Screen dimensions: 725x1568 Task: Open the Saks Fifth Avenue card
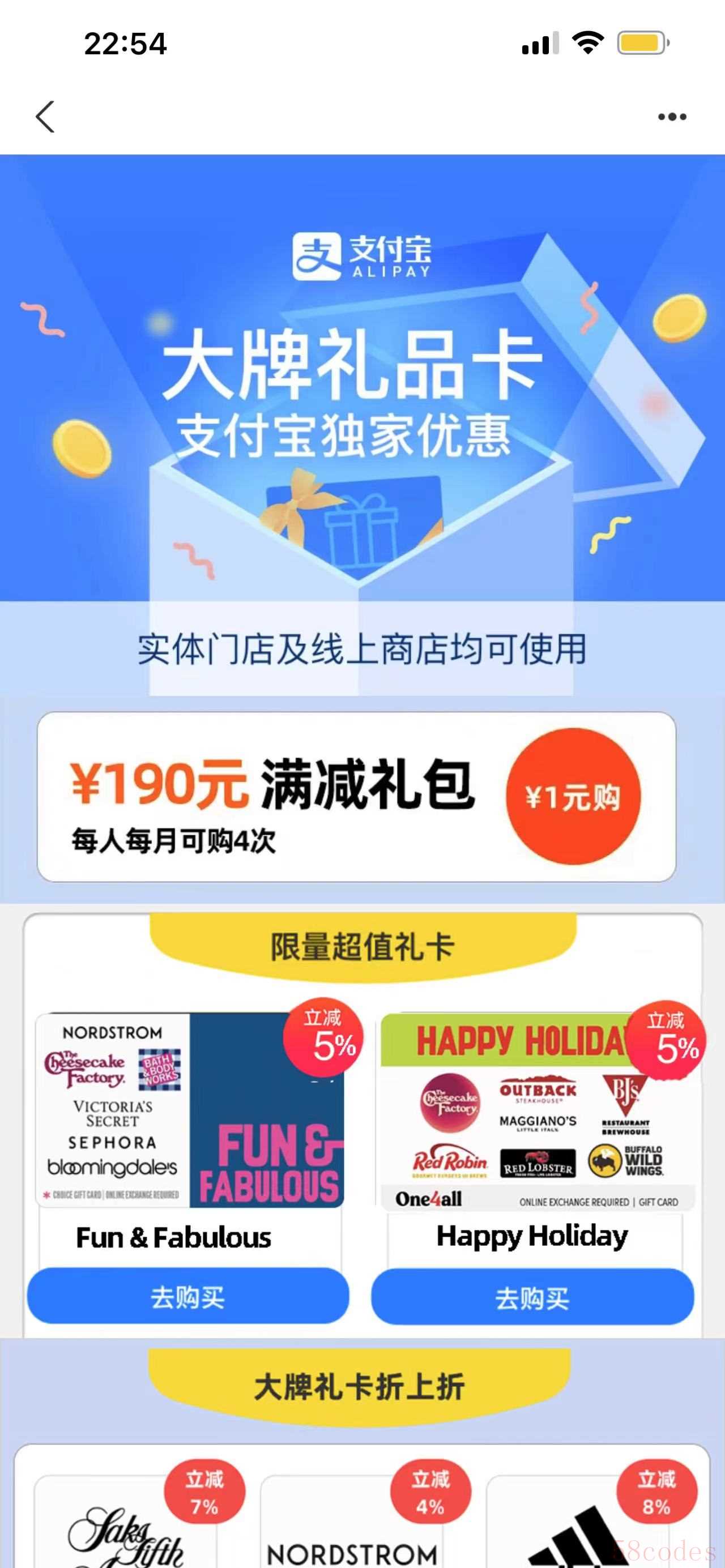[x=125, y=1528]
